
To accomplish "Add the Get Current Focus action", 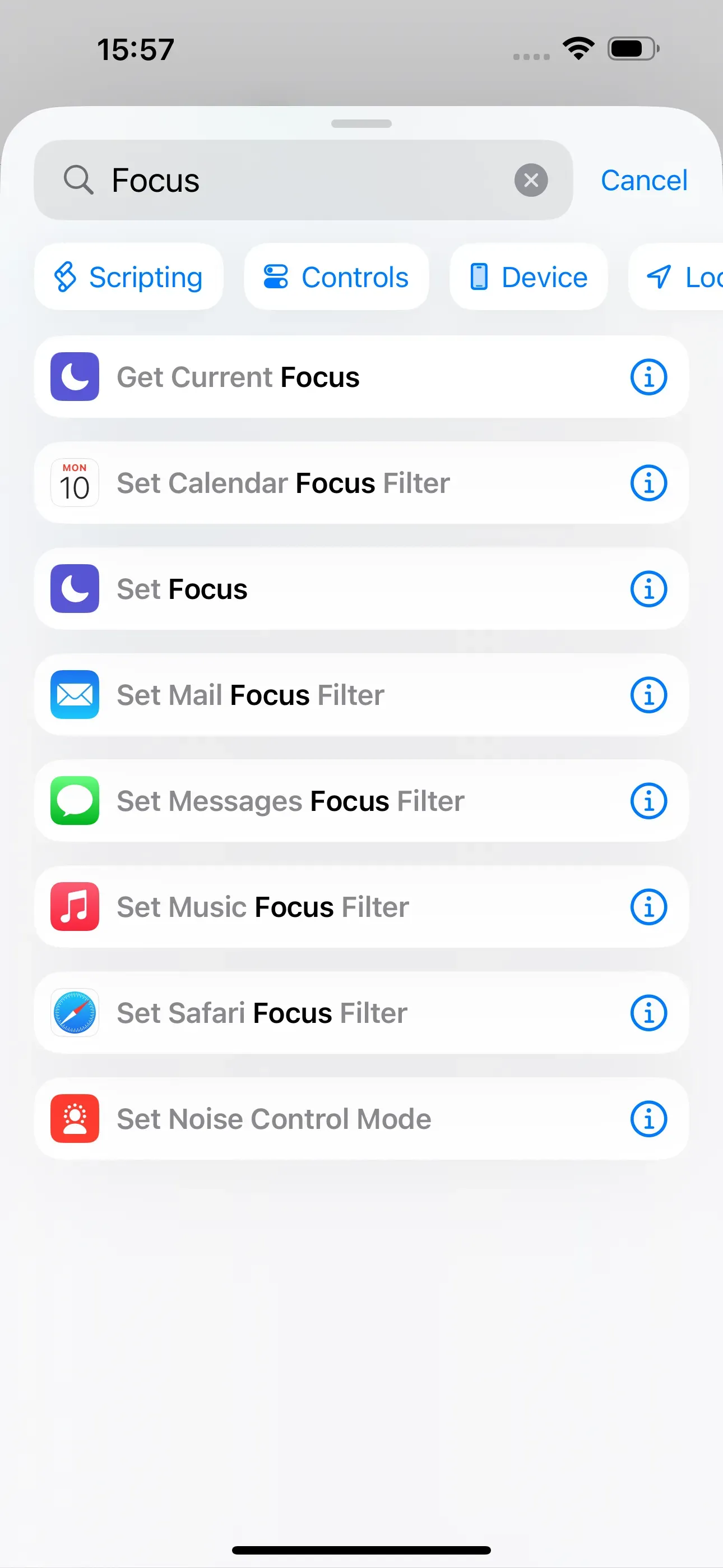I will tap(361, 377).
